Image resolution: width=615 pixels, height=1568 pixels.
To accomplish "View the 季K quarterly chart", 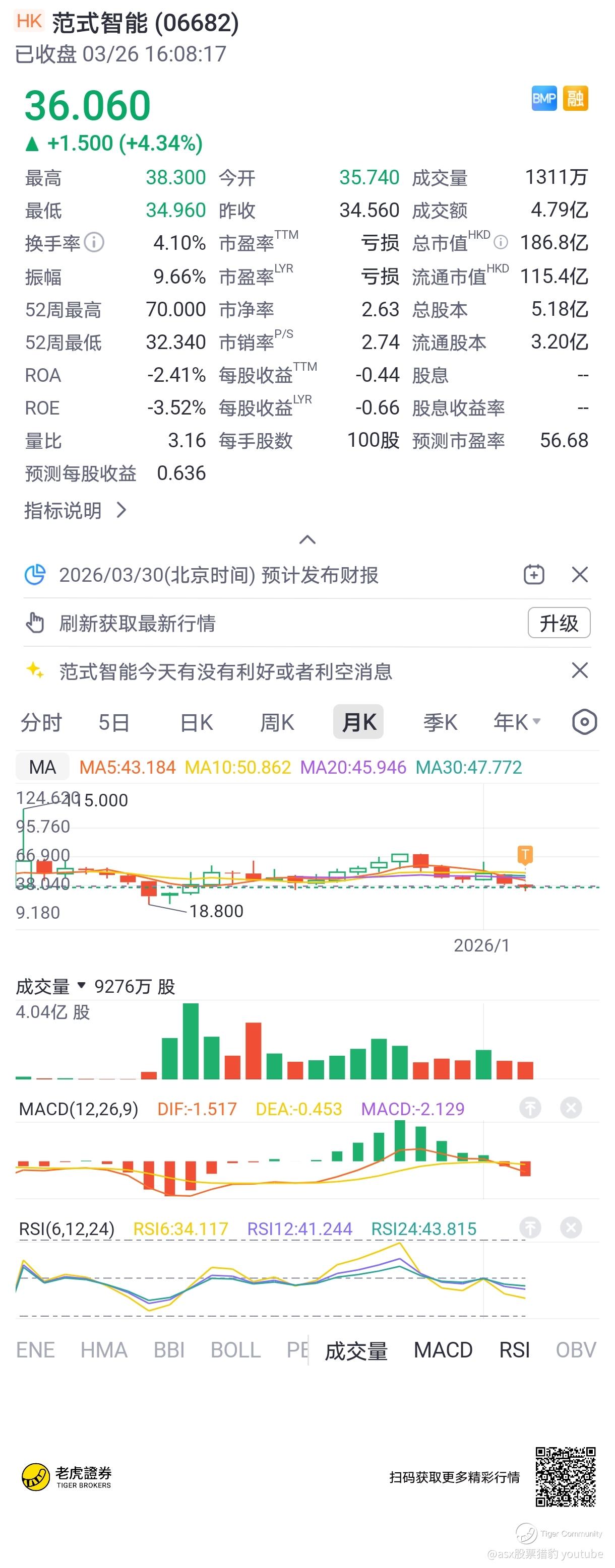I will [x=440, y=722].
